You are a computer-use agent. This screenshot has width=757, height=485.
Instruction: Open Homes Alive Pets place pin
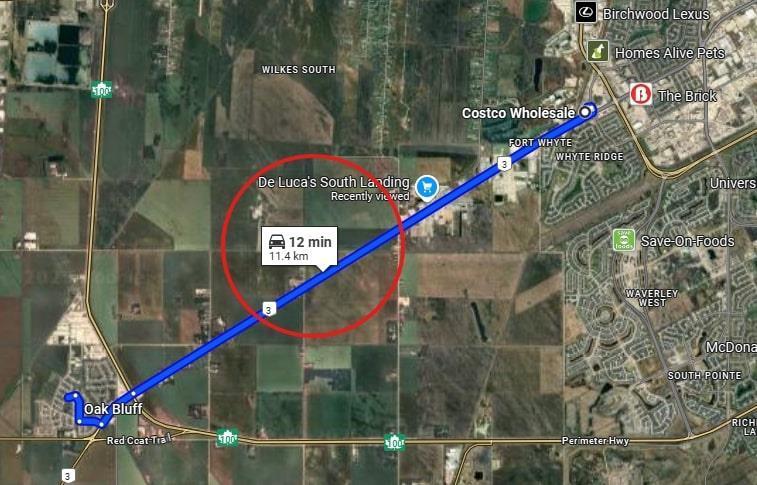(599, 52)
